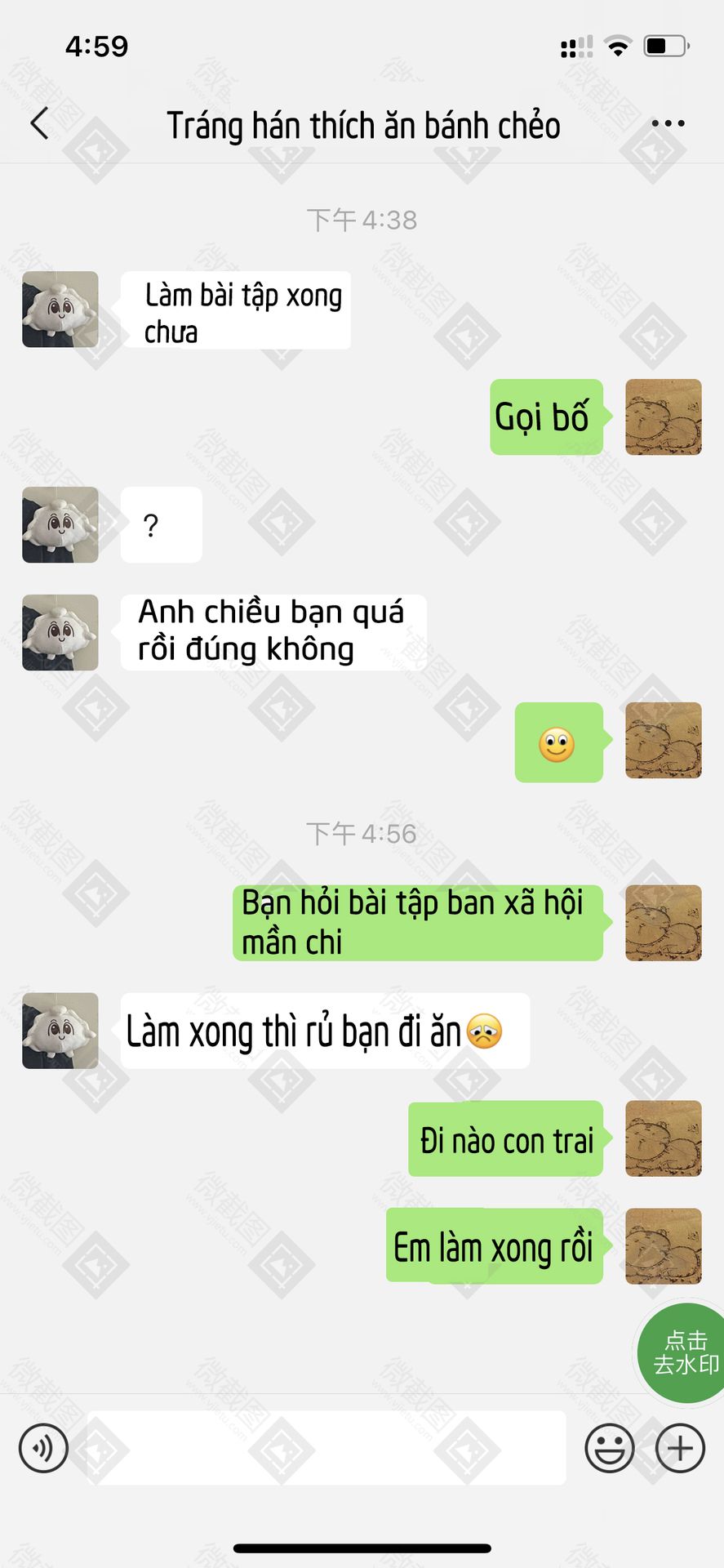Switch to voice message input
Image resolution: width=724 pixels, height=1568 pixels.
pyautogui.click(x=43, y=1448)
